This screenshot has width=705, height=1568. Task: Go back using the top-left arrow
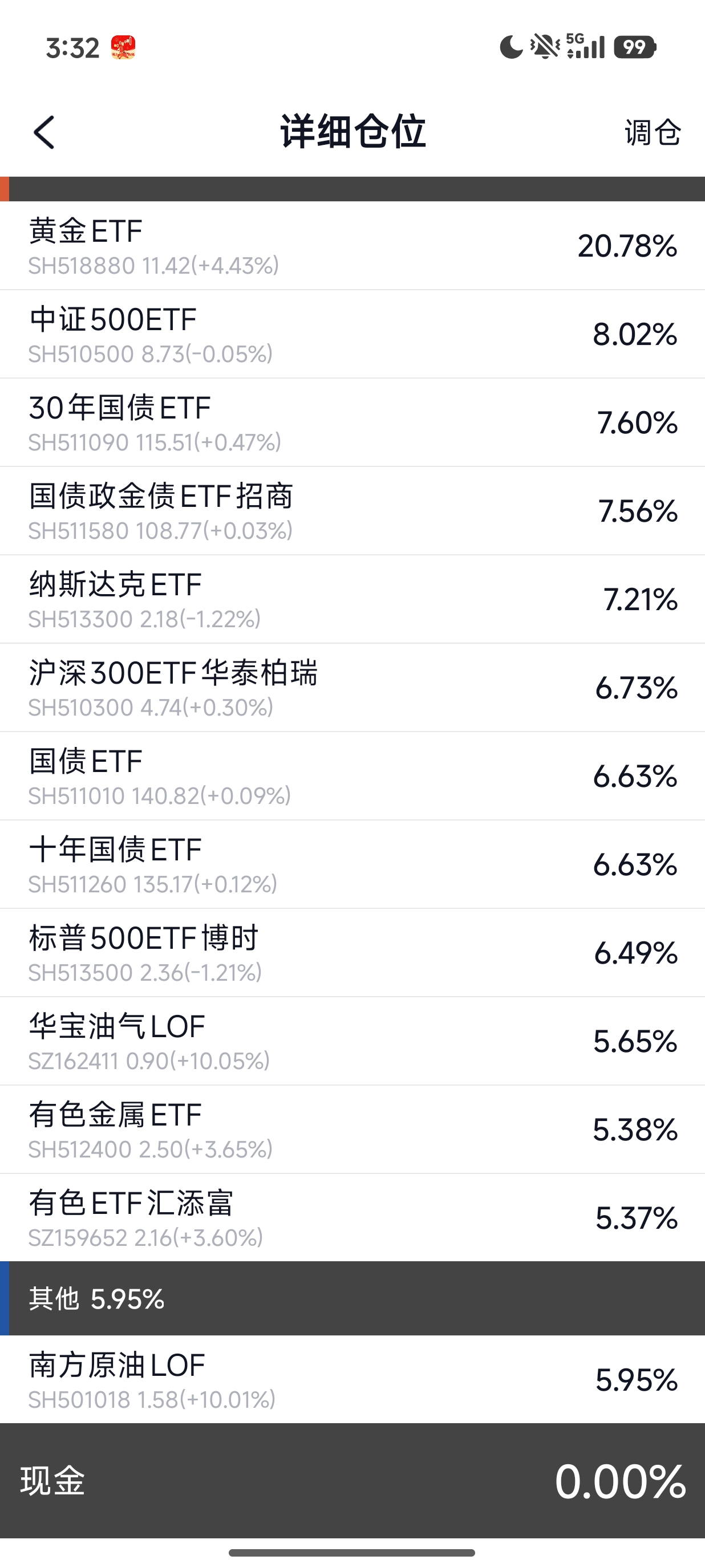click(44, 132)
